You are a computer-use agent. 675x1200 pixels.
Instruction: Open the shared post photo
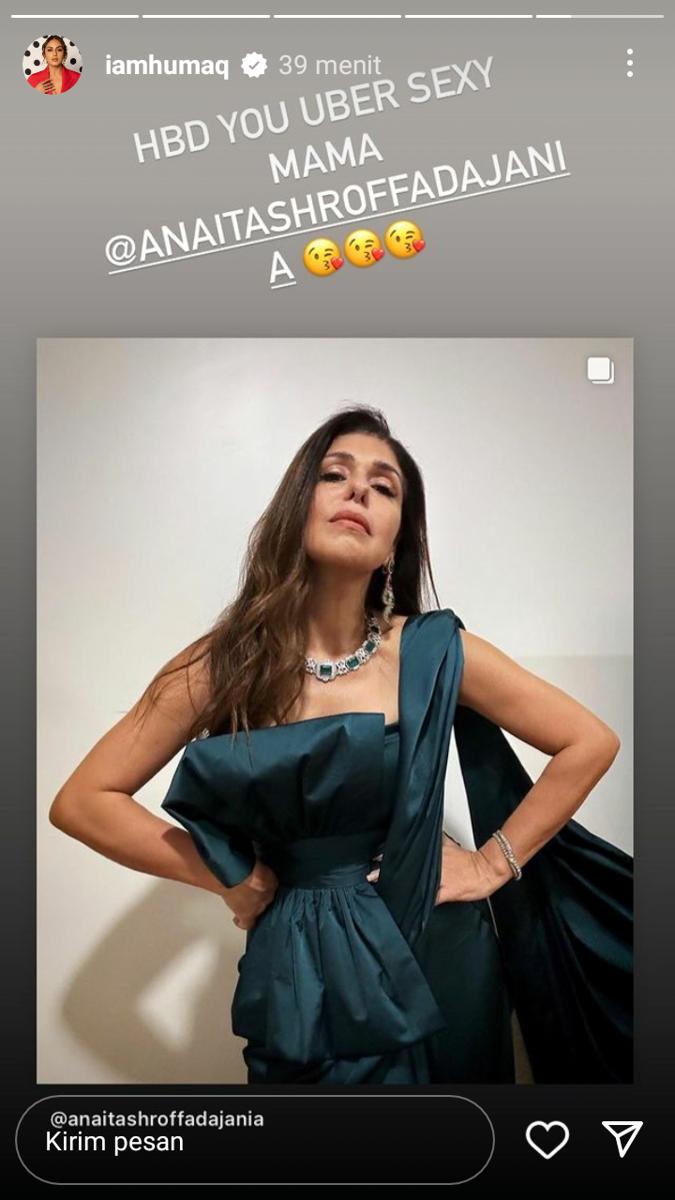pyautogui.click(x=335, y=710)
